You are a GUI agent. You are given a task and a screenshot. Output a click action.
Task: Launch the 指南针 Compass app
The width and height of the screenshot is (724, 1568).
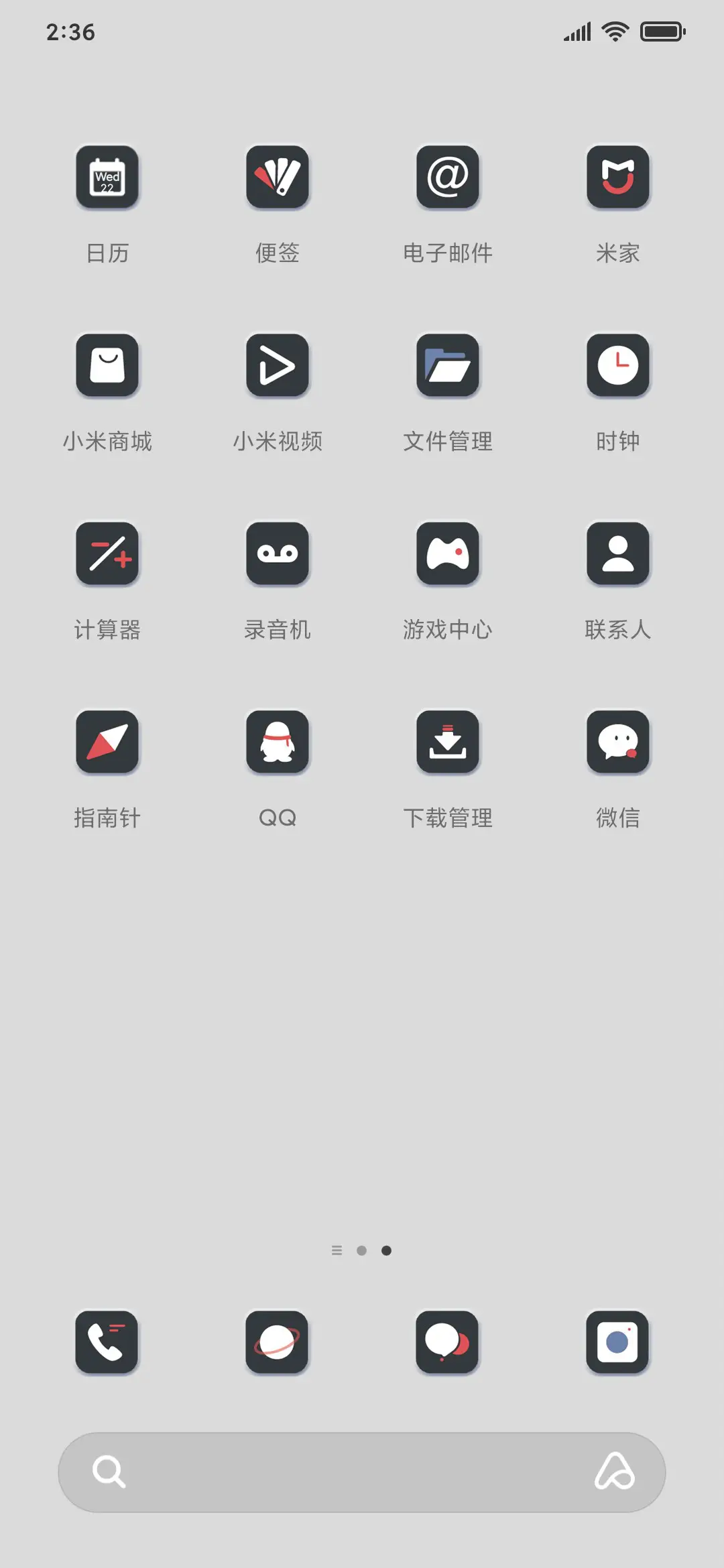107,742
